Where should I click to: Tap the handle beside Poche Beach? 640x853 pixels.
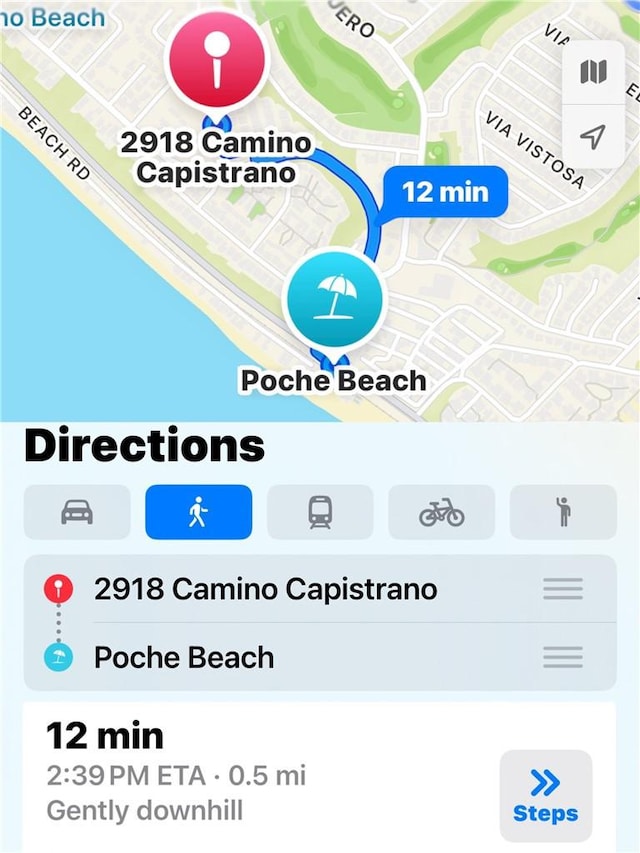tap(563, 657)
